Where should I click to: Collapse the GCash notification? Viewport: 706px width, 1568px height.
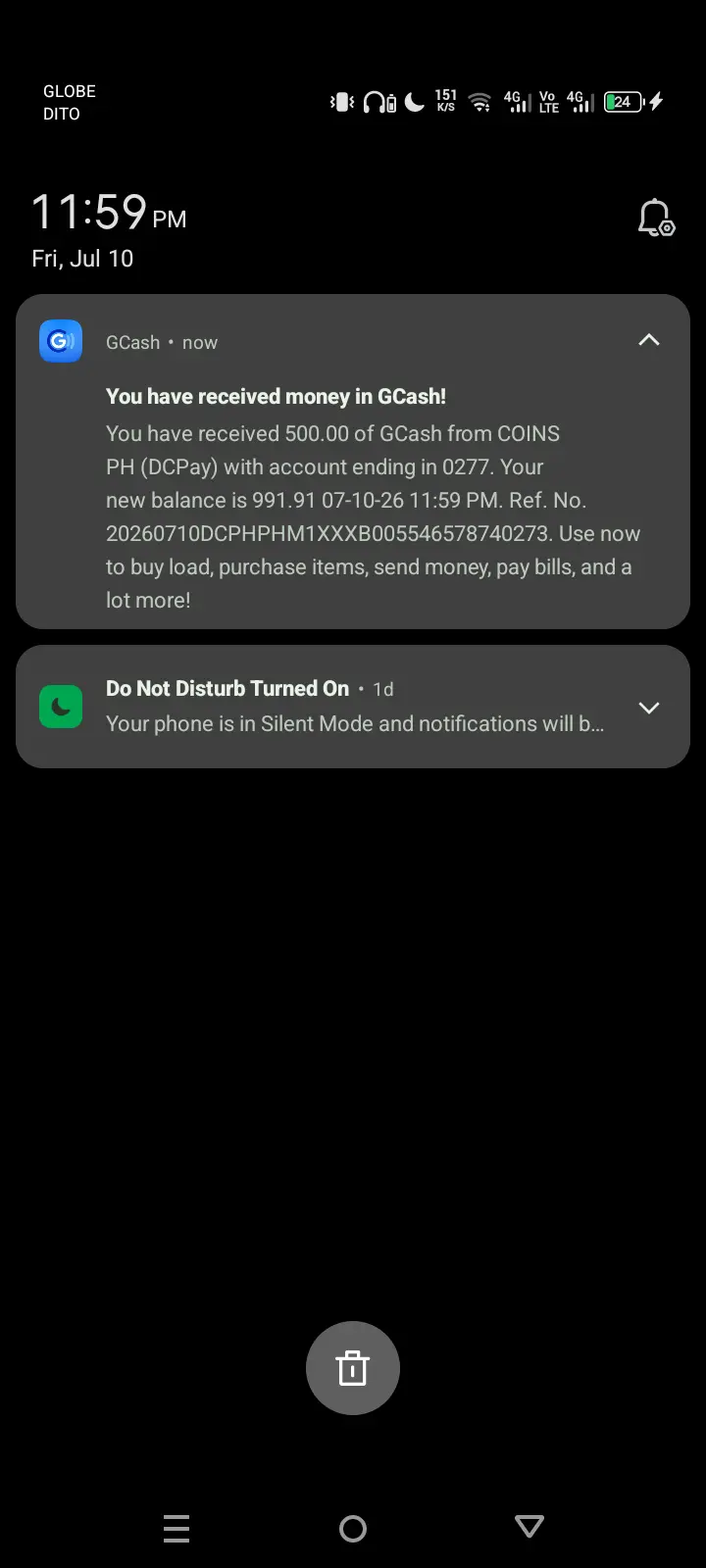coord(649,340)
